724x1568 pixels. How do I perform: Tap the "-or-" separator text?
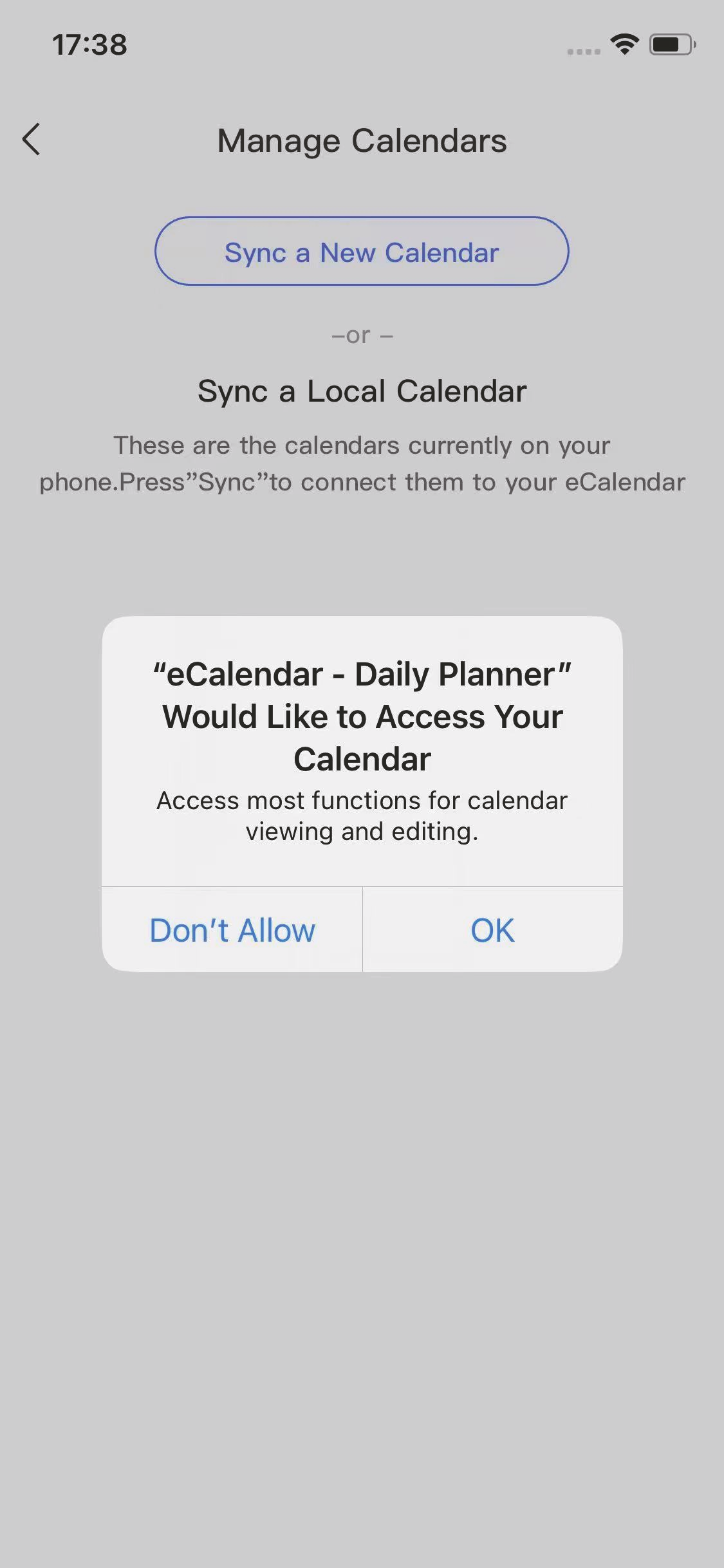(362, 335)
